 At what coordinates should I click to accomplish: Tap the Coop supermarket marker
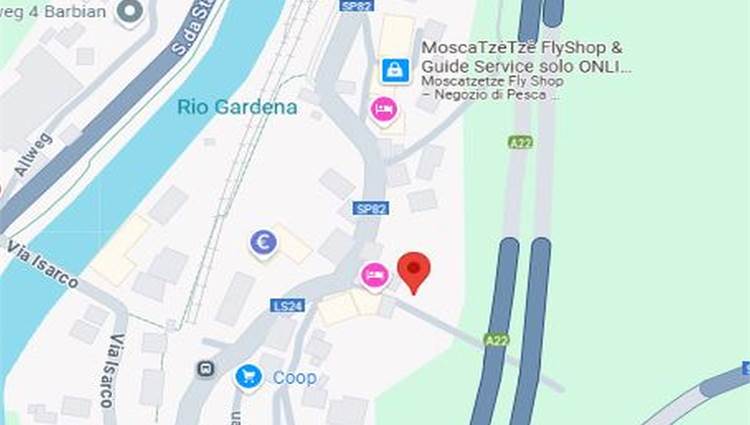pyautogui.click(x=248, y=377)
